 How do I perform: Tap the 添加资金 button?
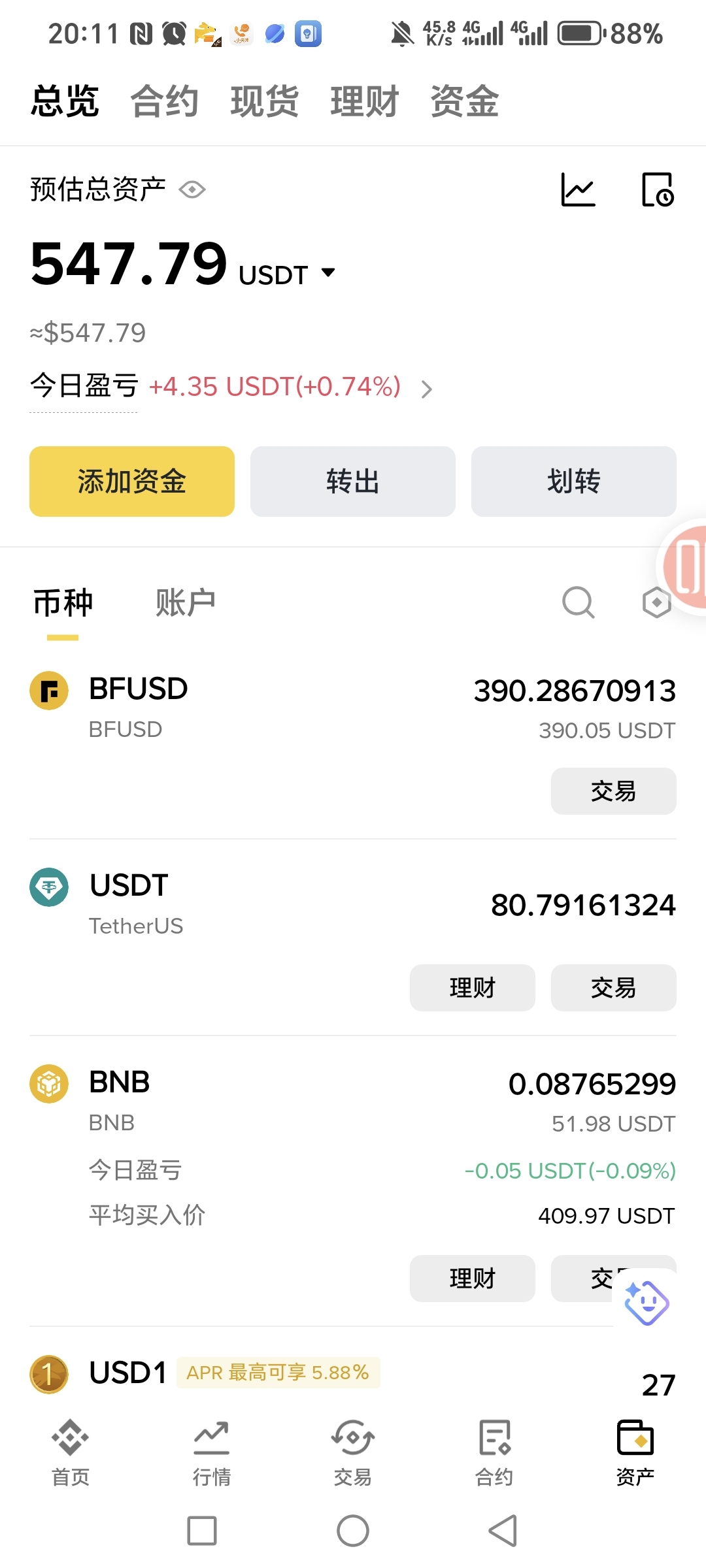coord(132,482)
